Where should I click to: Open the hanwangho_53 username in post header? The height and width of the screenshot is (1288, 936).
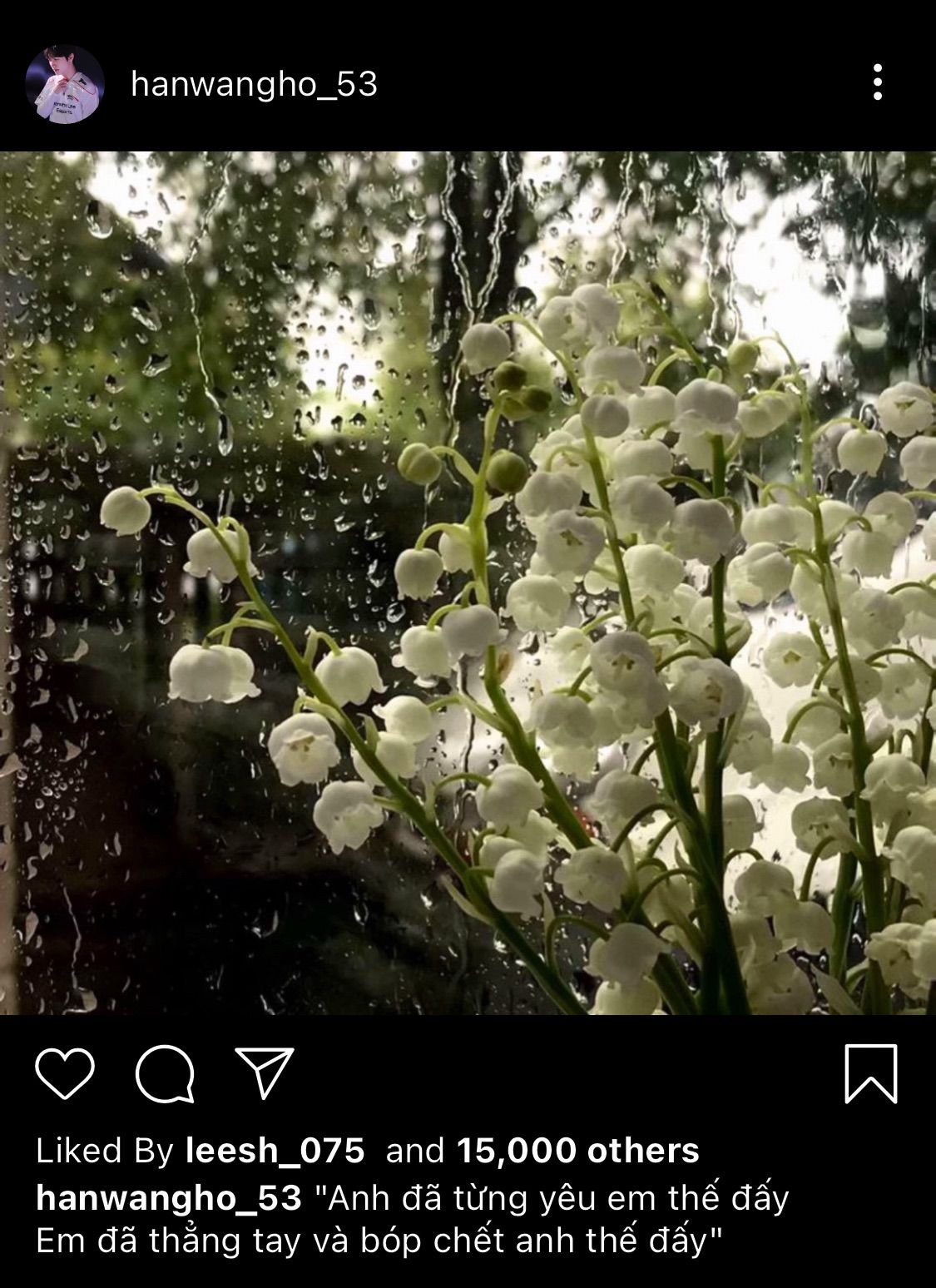254,84
